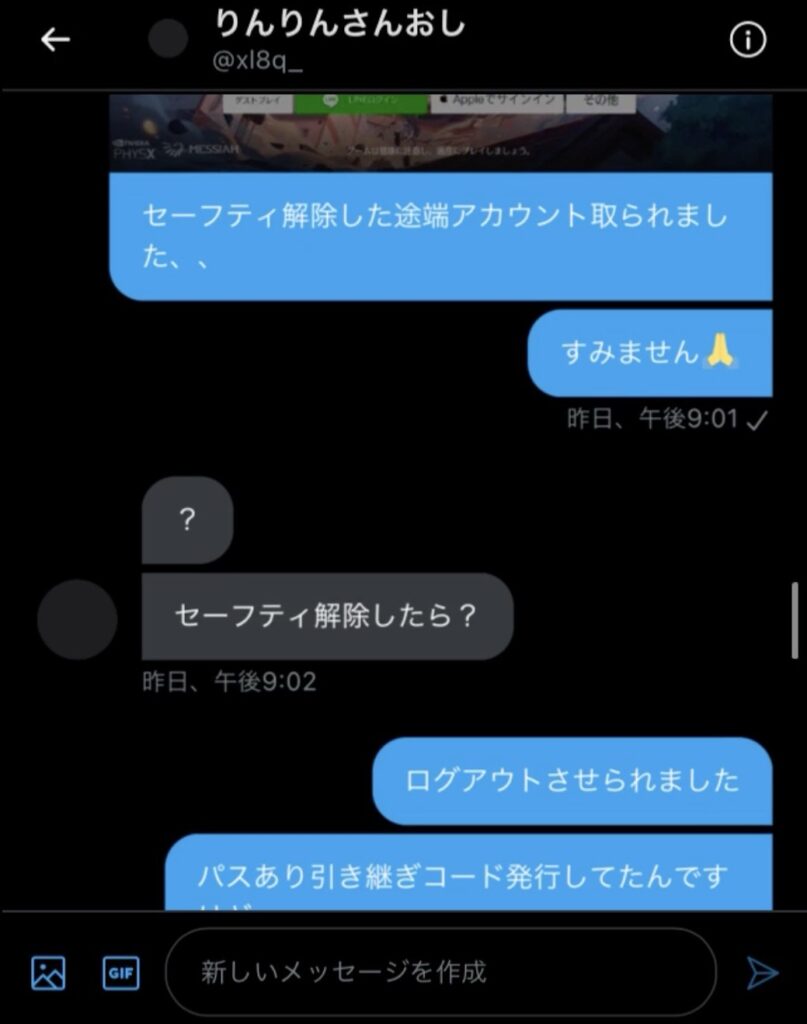Tap sender avatar beside セーフティ解除したら？
807x1024 pixels.
pos(77,619)
